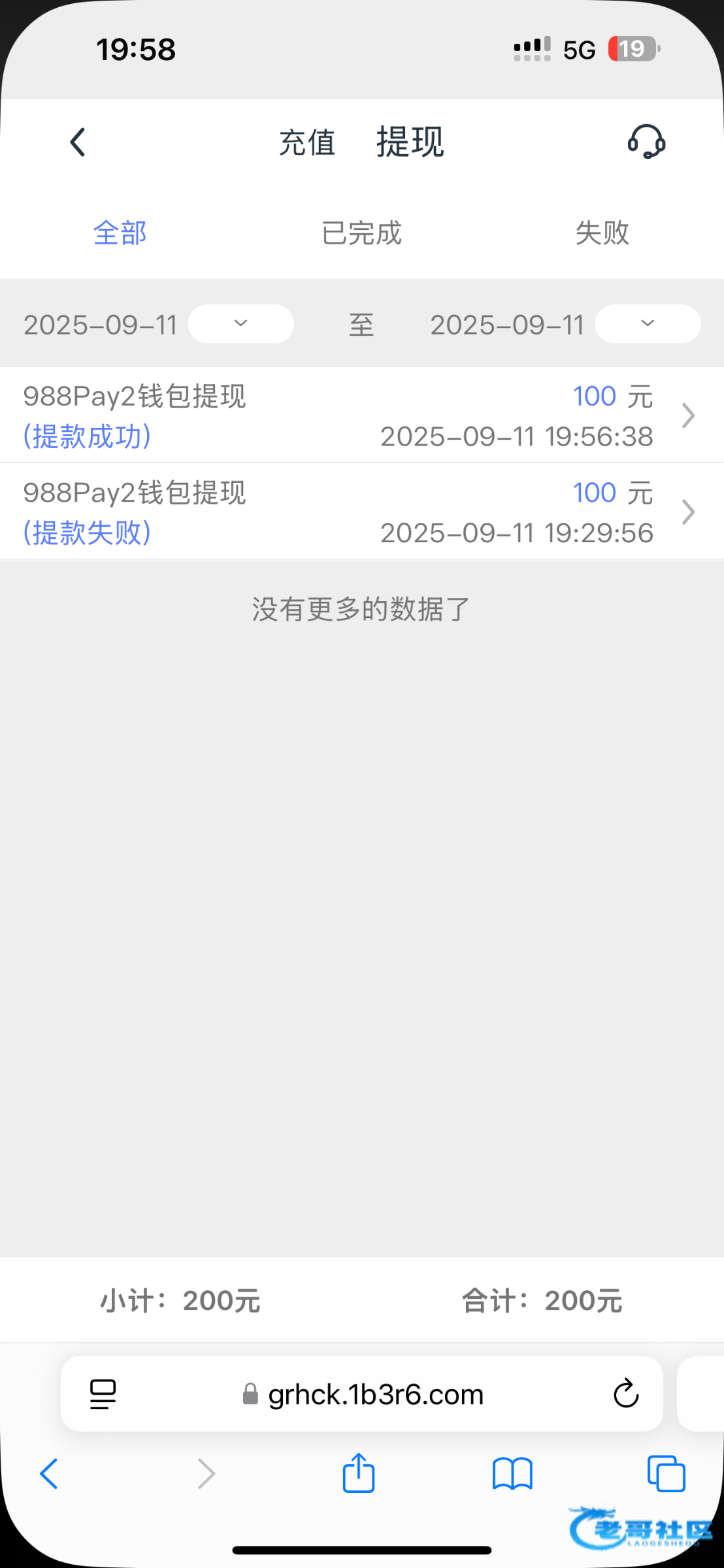Show 失败 withdrawal records
Screen dimensions: 724x1568
(602, 233)
